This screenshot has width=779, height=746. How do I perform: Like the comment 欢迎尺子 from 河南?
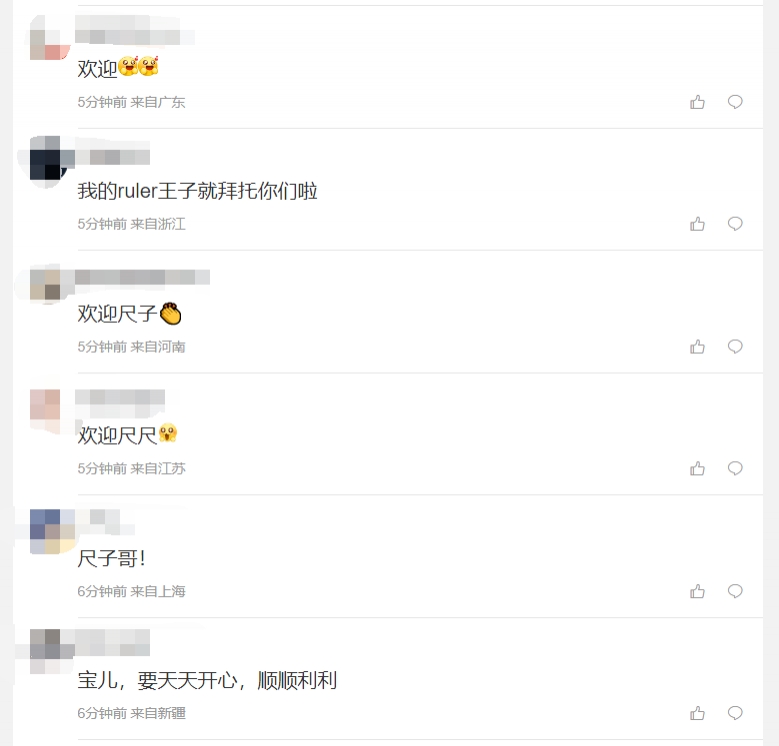tap(697, 347)
